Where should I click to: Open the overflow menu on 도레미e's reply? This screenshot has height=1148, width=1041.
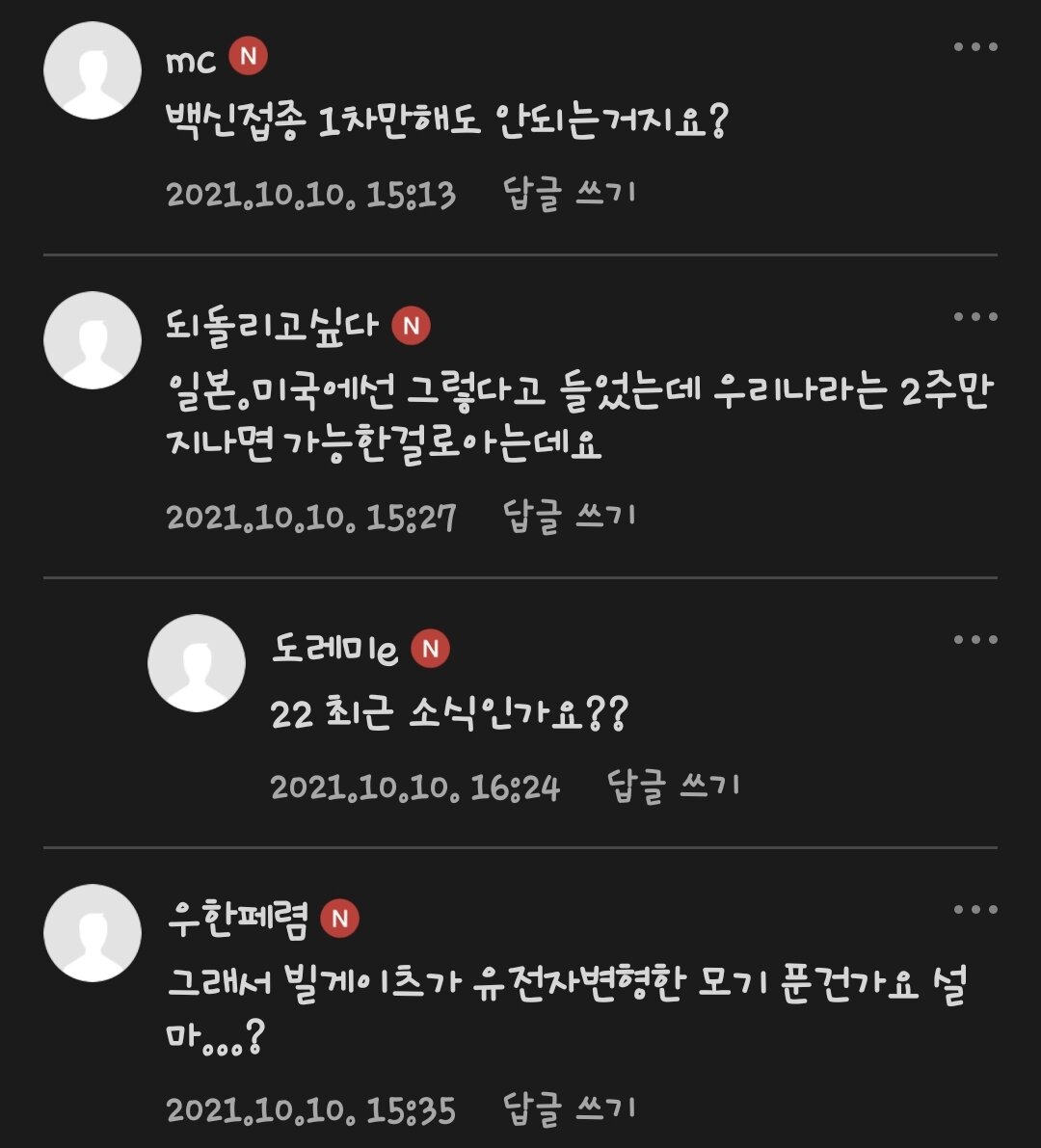click(x=975, y=640)
